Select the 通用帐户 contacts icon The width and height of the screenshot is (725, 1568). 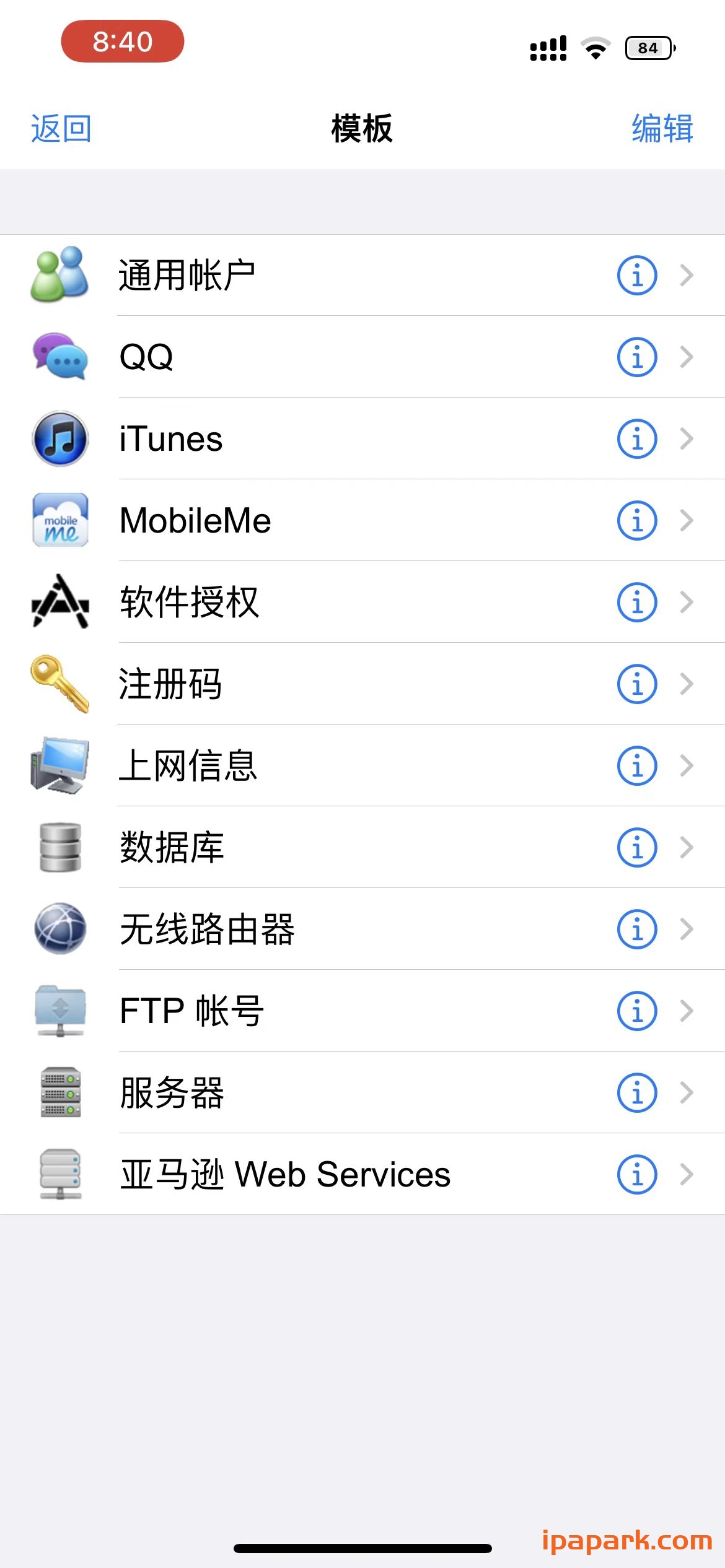(x=59, y=274)
